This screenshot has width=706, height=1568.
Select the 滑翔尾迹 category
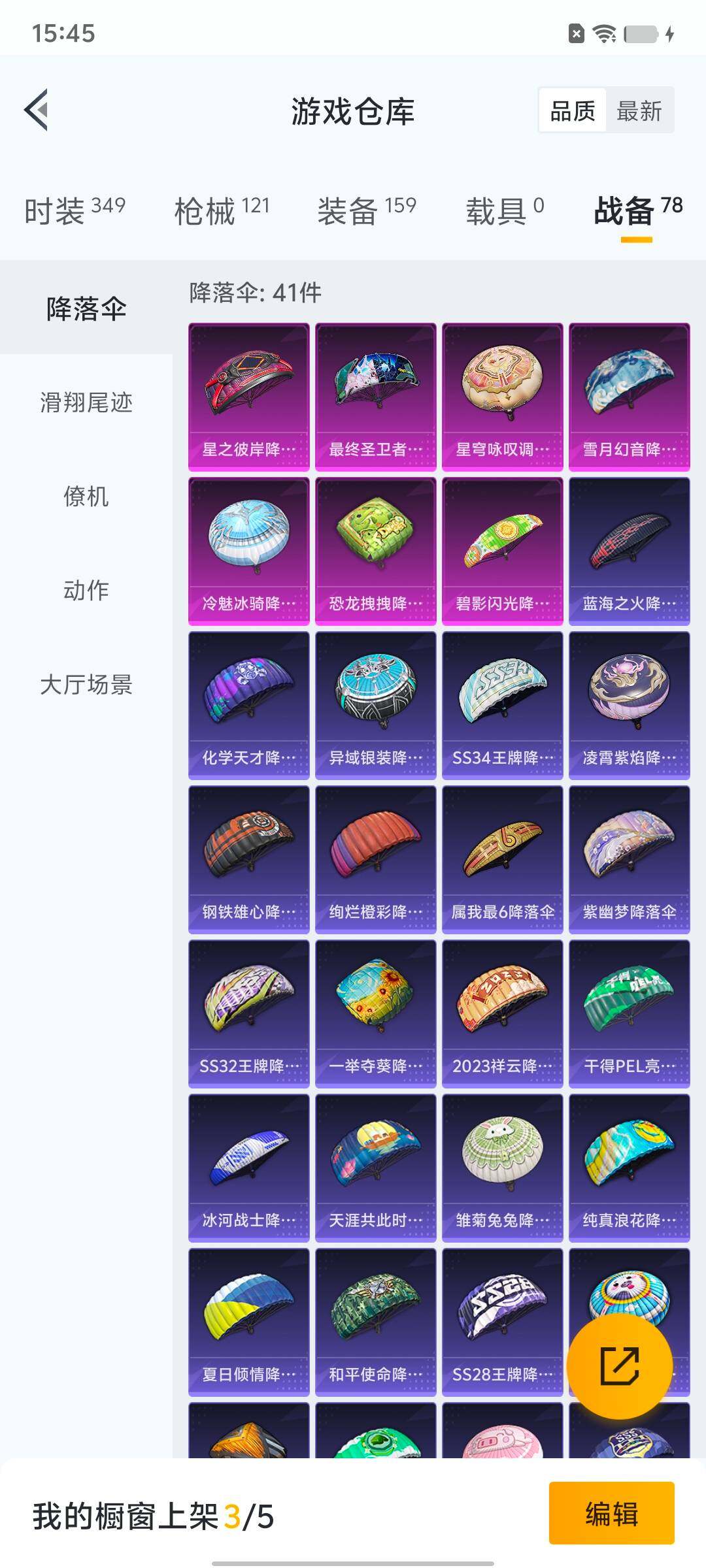pos(86,402)
